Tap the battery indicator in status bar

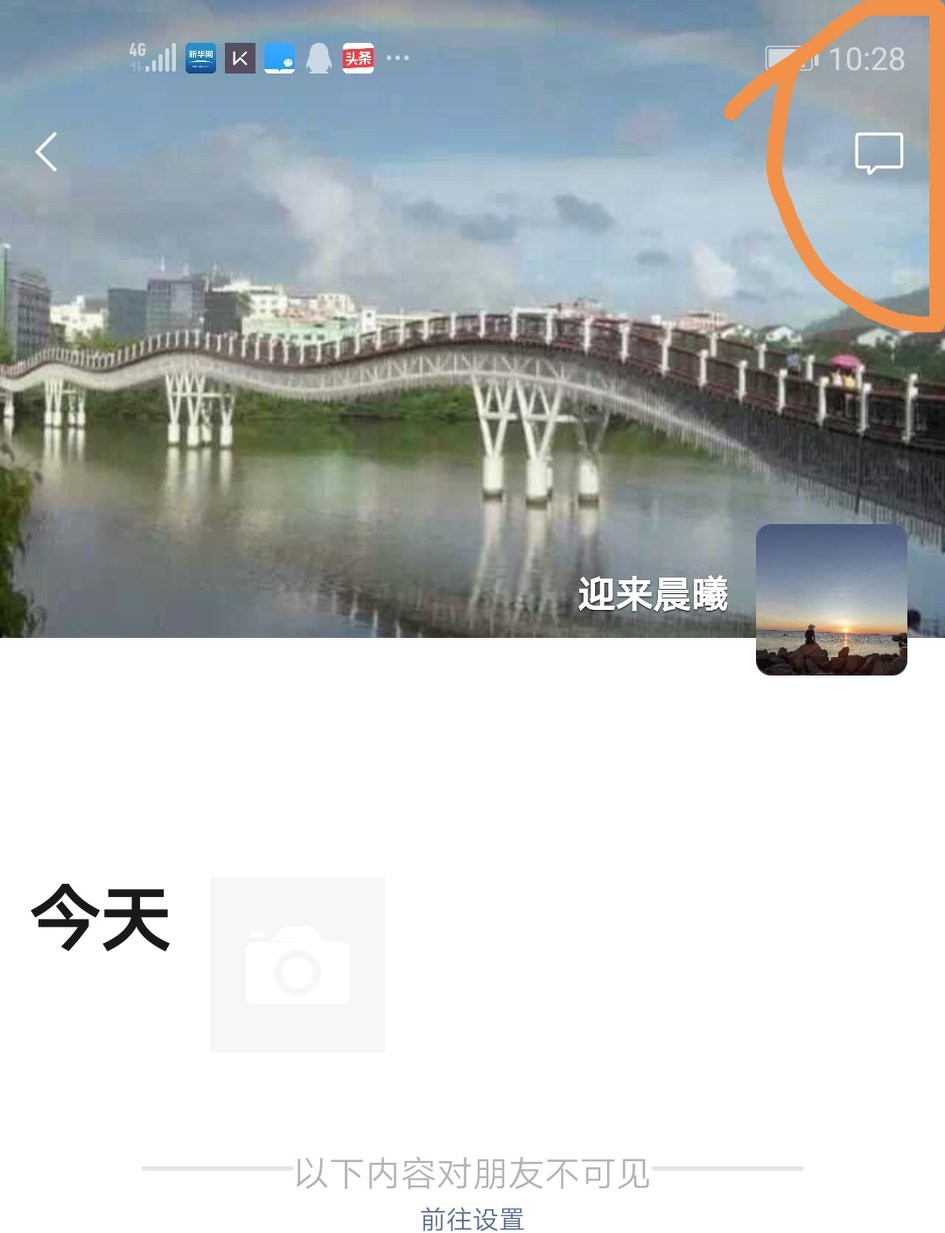pyautogui.click(x=789, y=58)
